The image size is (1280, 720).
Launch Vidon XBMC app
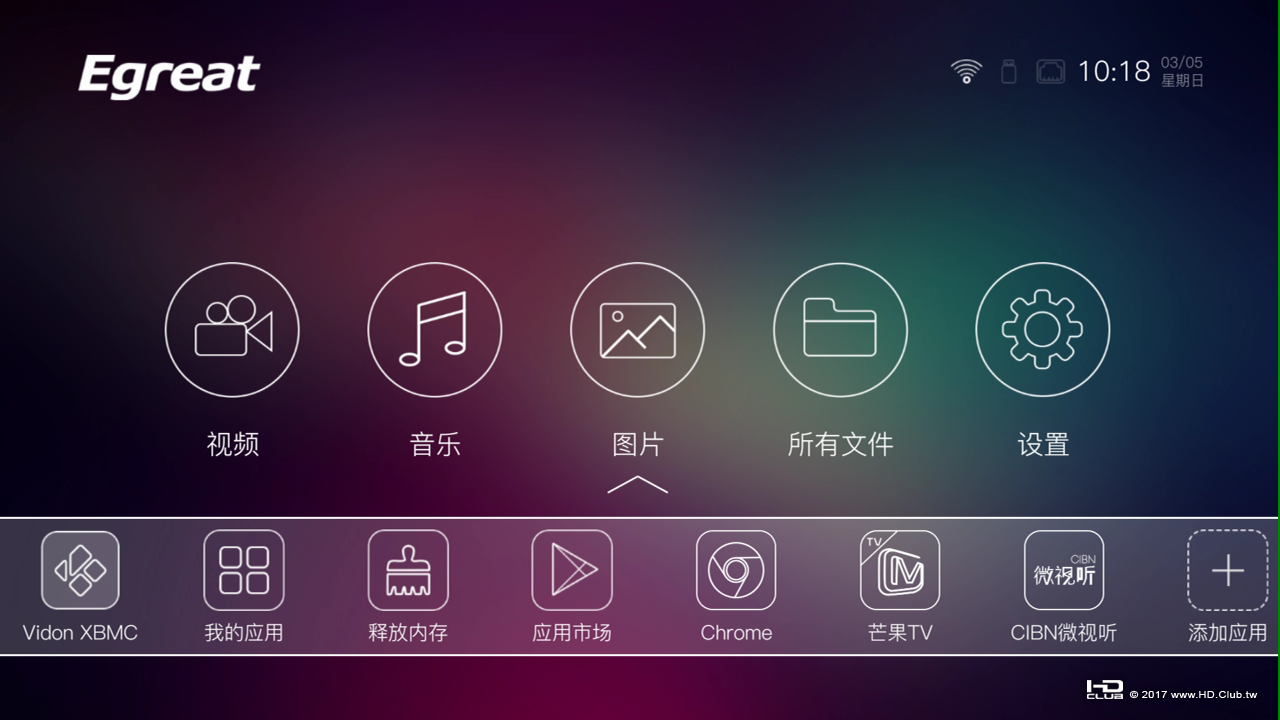click(80, 570)
